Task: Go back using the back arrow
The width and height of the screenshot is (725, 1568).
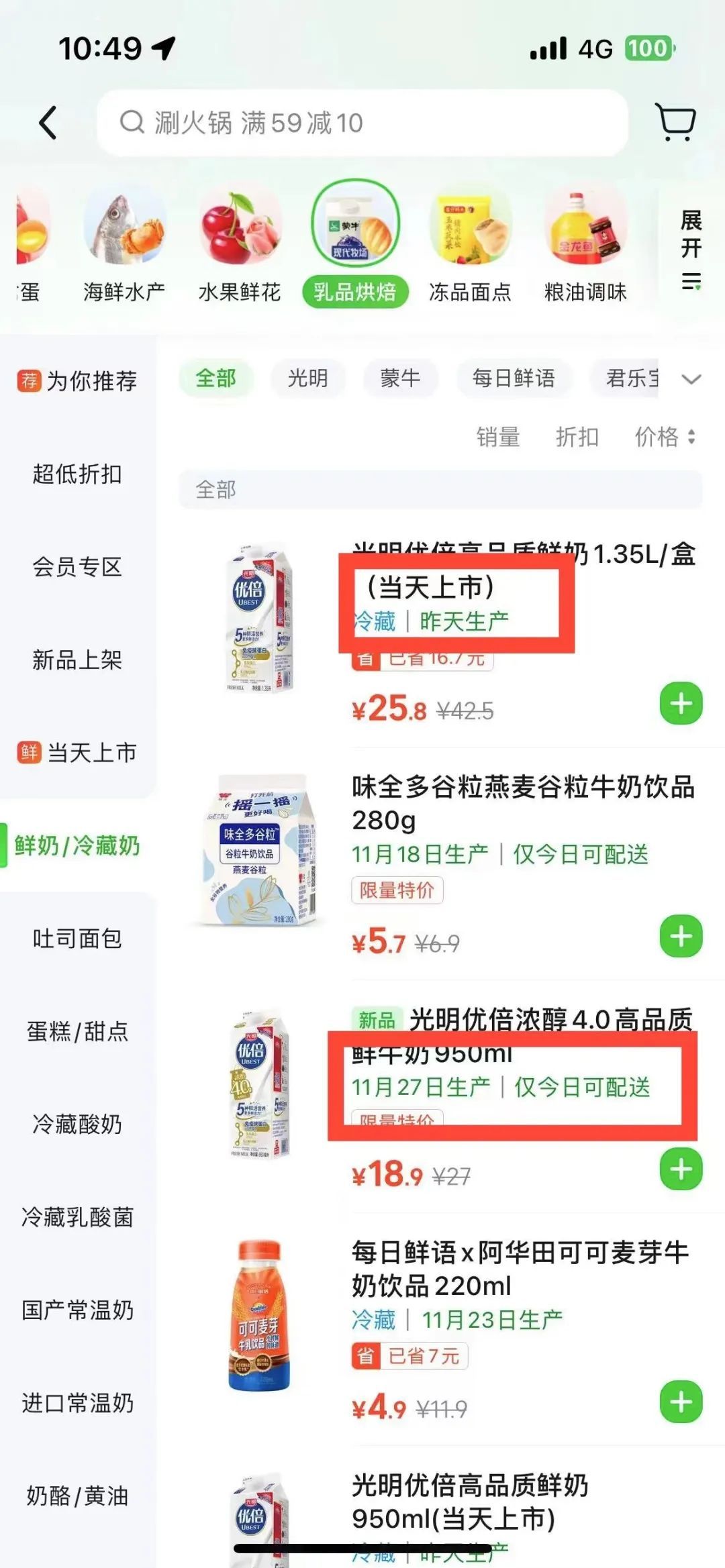Action: (x=47, y=123)
